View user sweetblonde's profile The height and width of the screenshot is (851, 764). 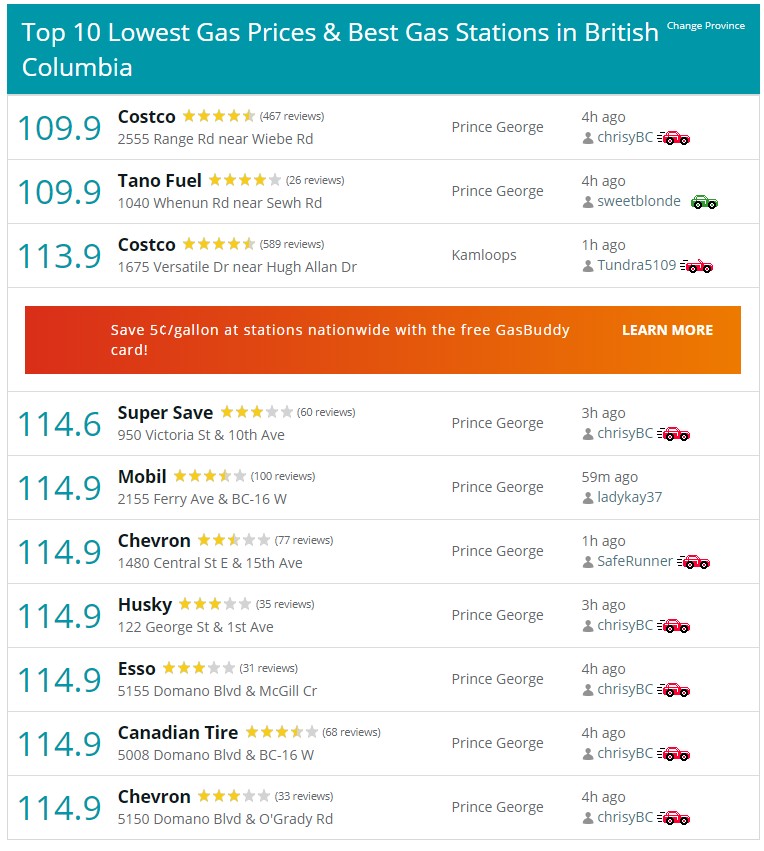pos(639,202)
